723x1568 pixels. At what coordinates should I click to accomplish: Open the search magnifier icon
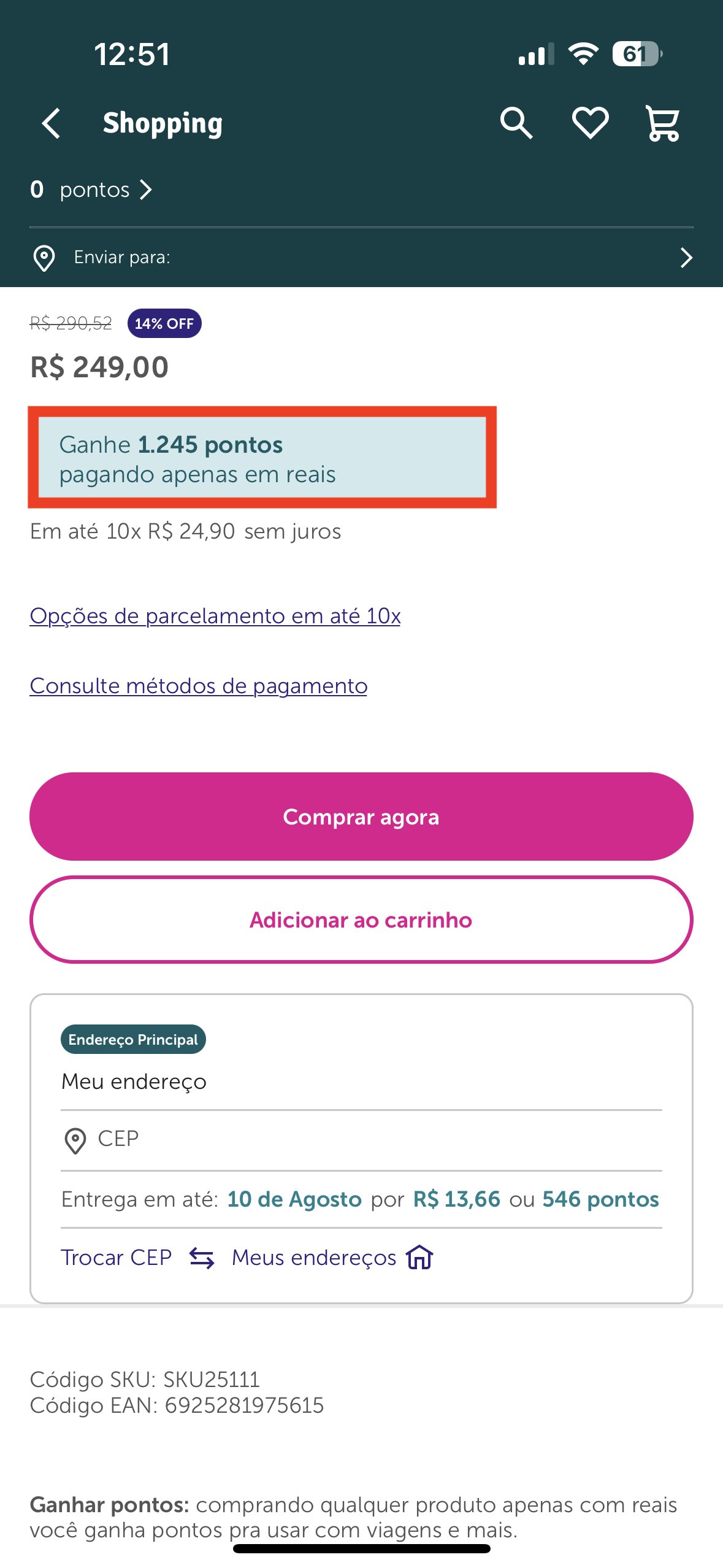pyautogui.click(x=516, y=123)
